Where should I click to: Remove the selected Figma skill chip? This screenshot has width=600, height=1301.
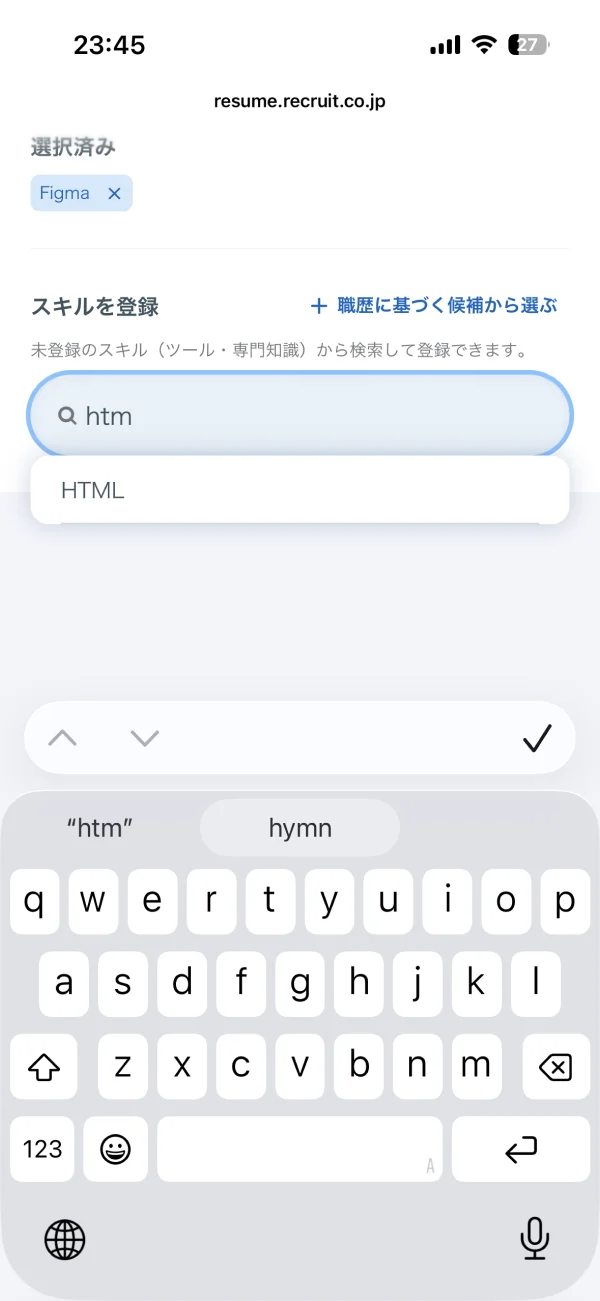click(114, 194)
